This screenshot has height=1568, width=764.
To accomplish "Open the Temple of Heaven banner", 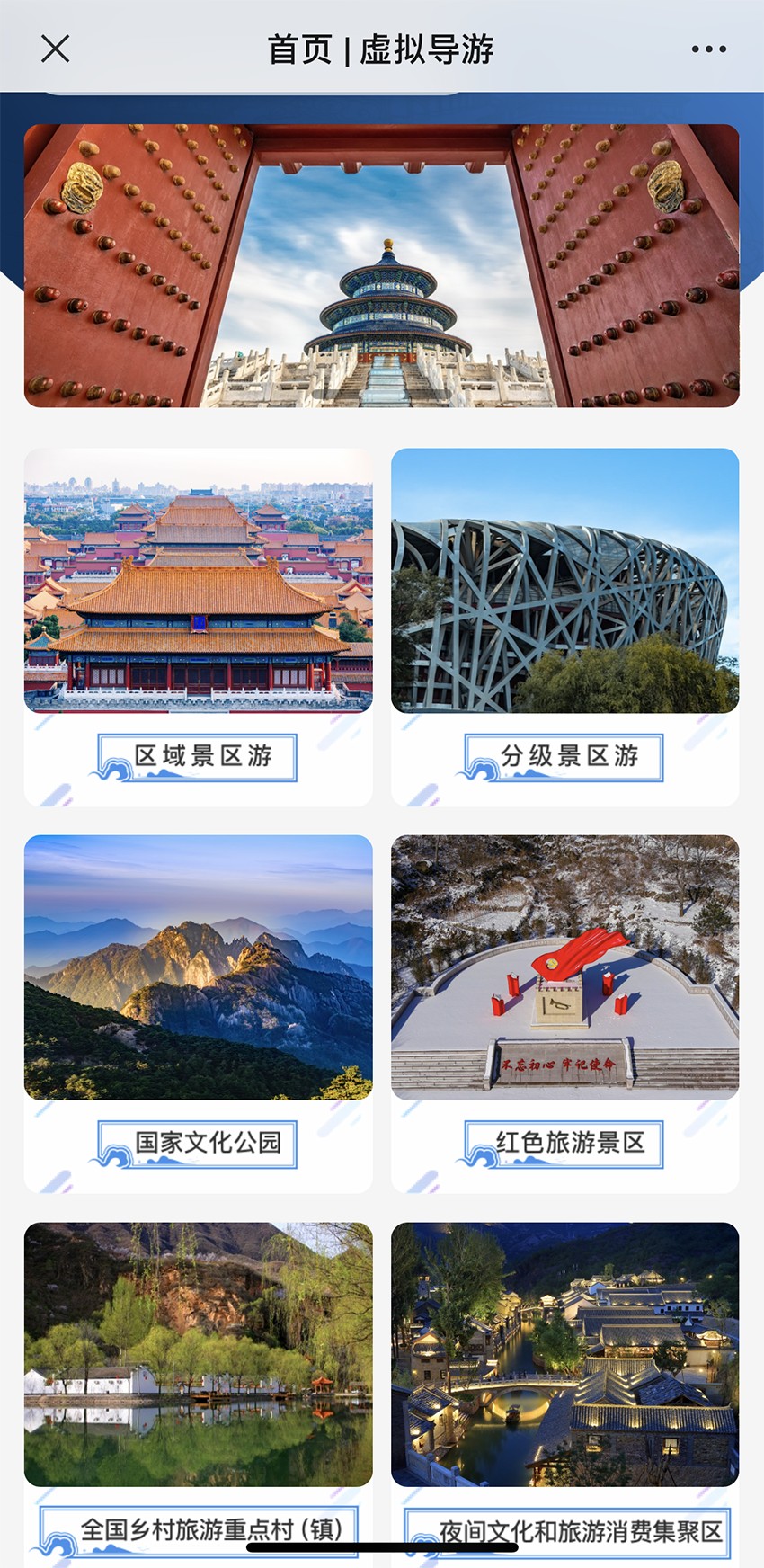I will 381,266.
